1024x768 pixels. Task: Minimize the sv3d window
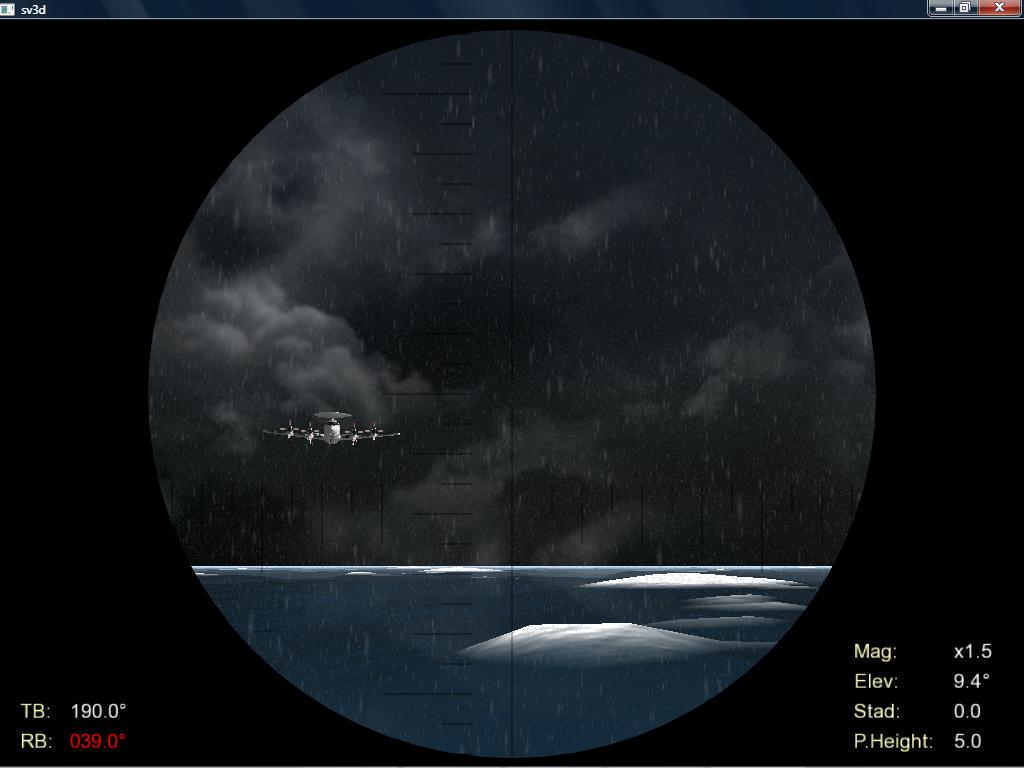click(x=940, y=8)
